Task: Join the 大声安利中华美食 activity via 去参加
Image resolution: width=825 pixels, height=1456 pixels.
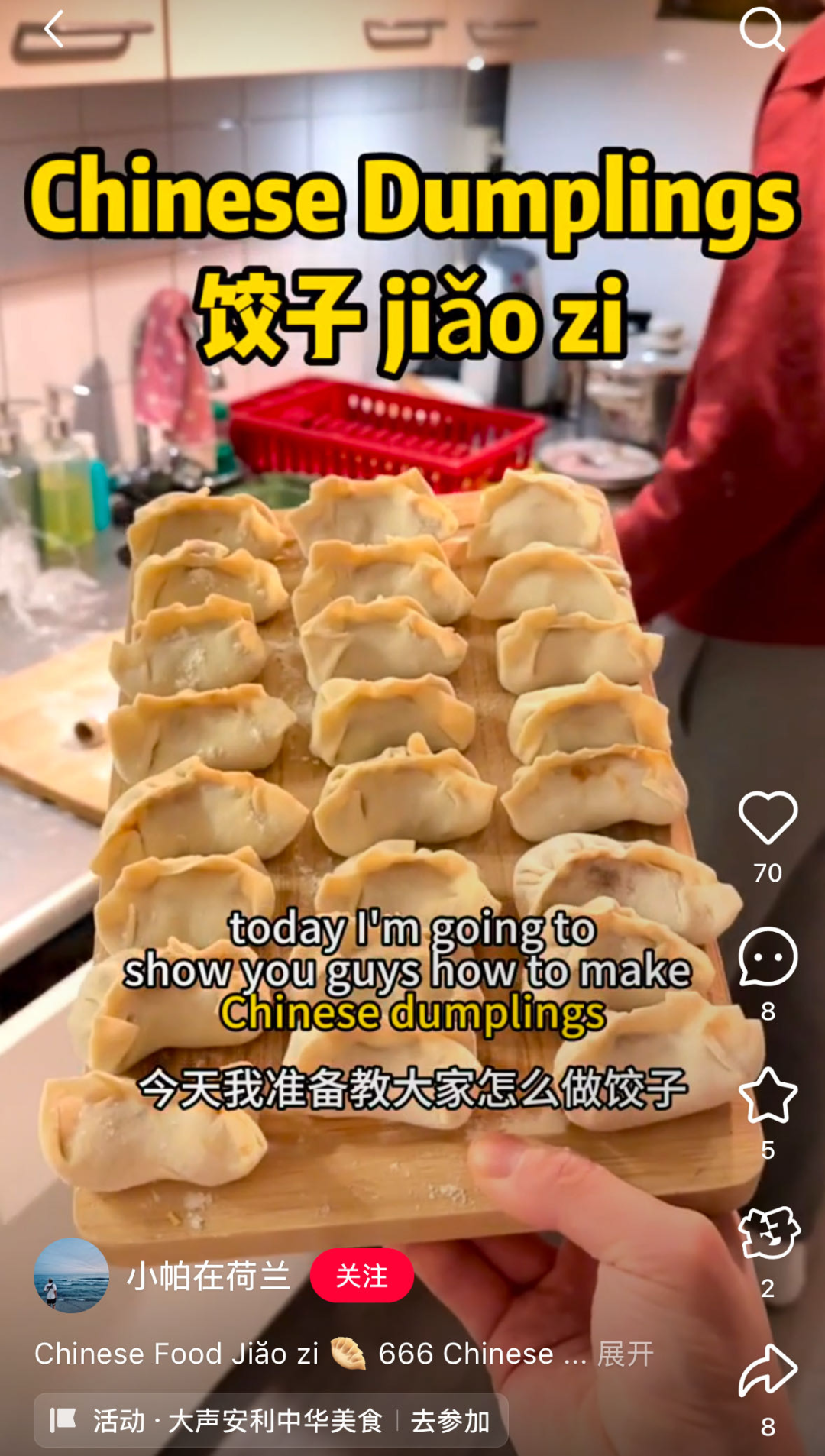Action: 450,1421
